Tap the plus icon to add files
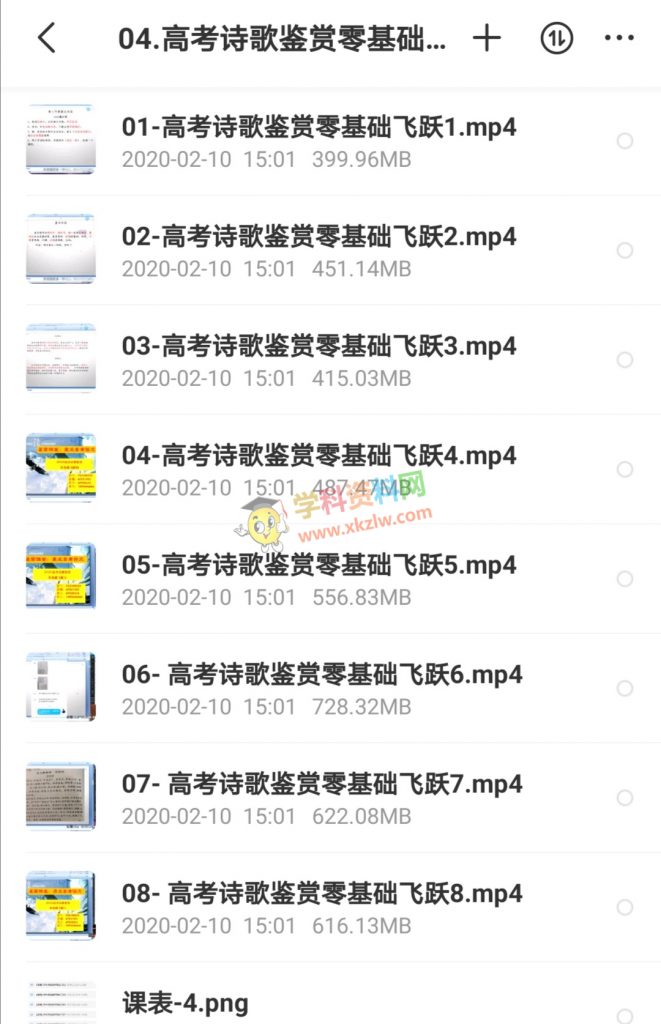The width and height of the screenshot is (661, 1024). 486,39
